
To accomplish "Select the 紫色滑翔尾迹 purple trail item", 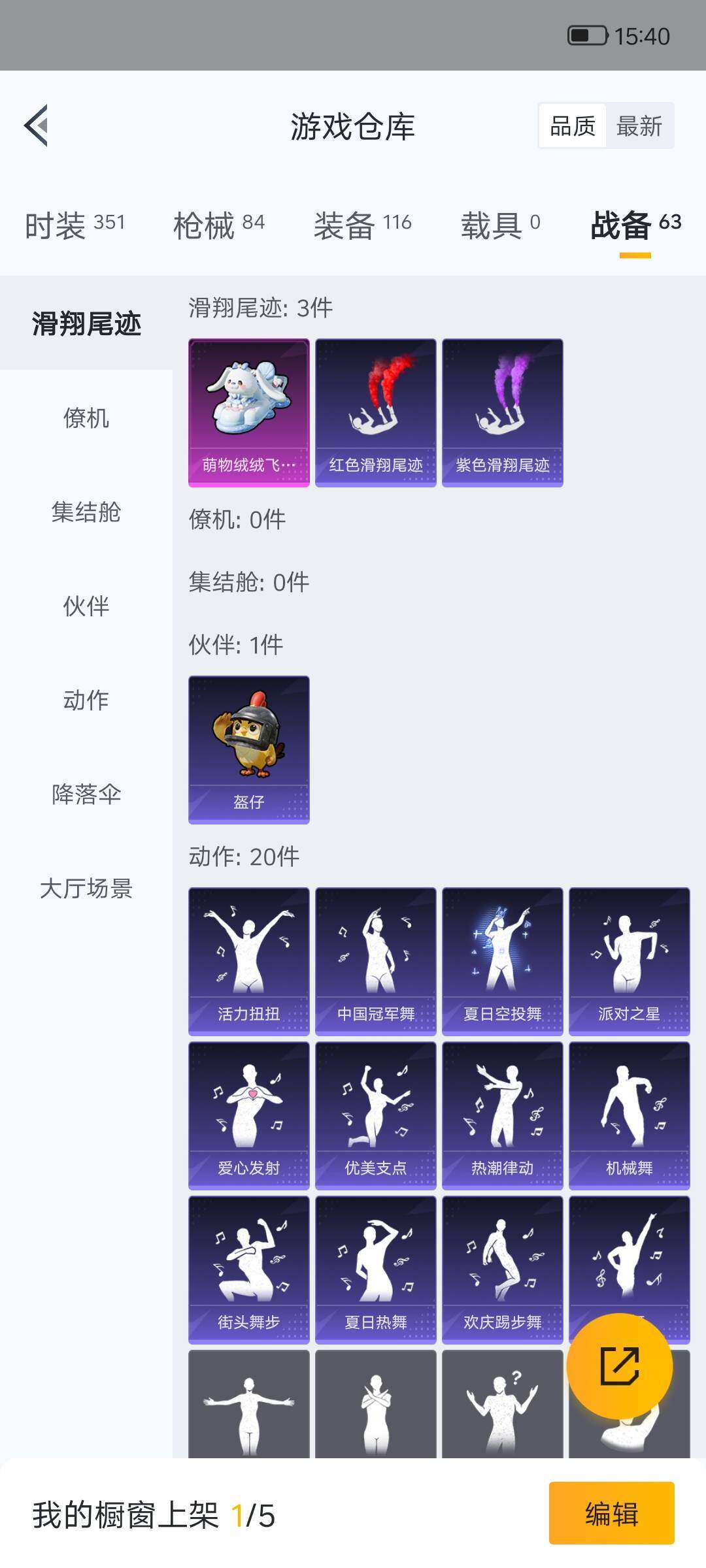I will pos(501,412).
